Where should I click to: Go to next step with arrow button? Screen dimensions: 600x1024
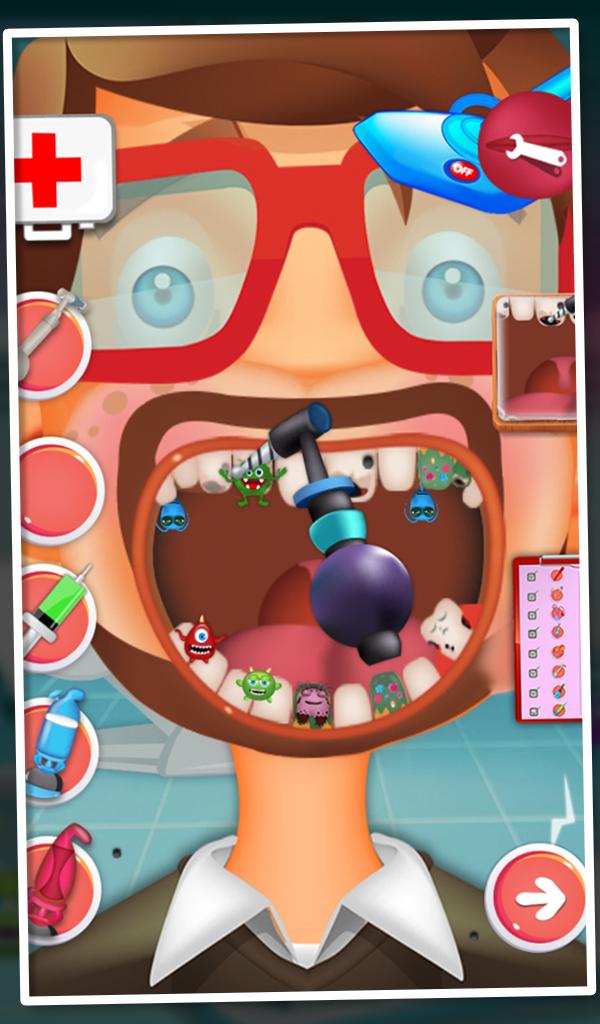tap(537, 897)
